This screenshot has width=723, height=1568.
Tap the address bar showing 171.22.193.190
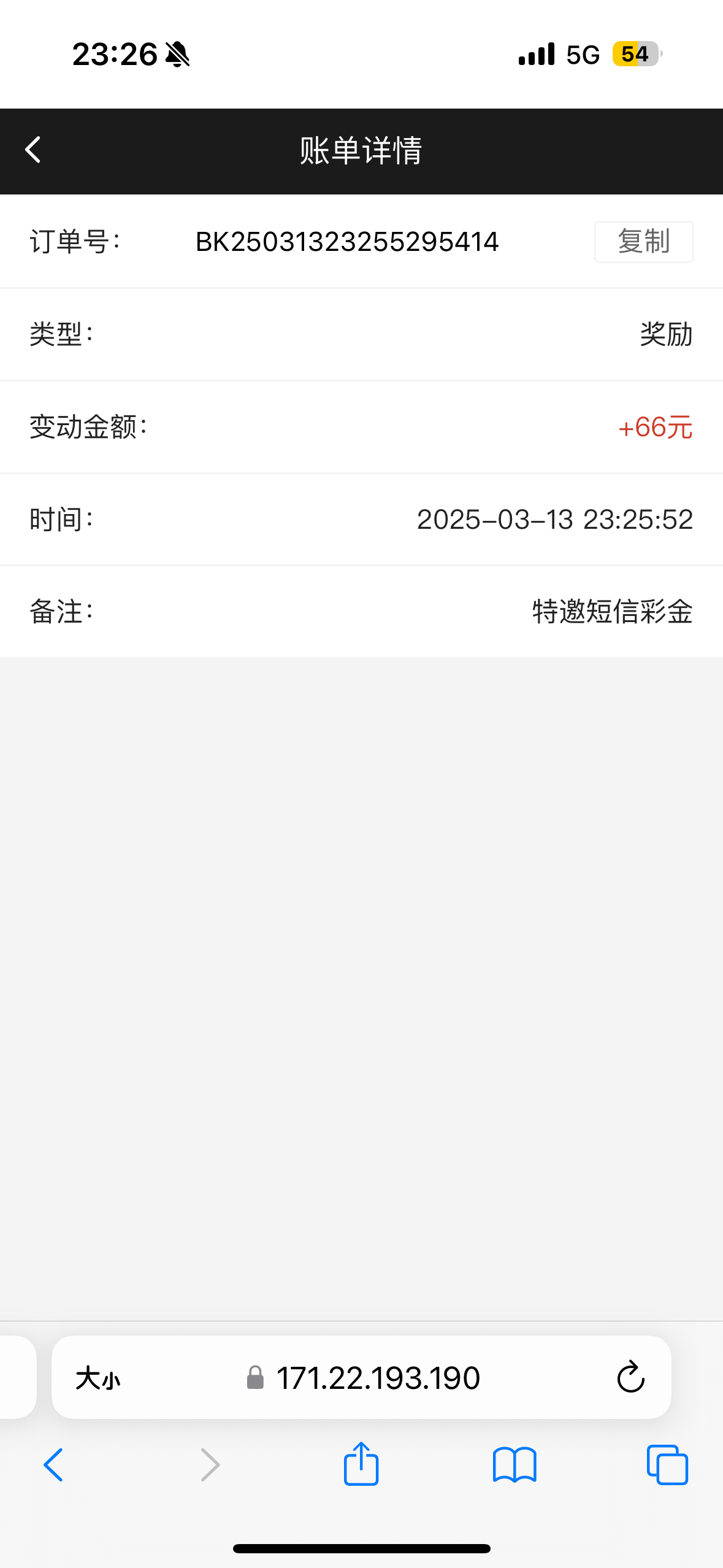point(377,1378)
